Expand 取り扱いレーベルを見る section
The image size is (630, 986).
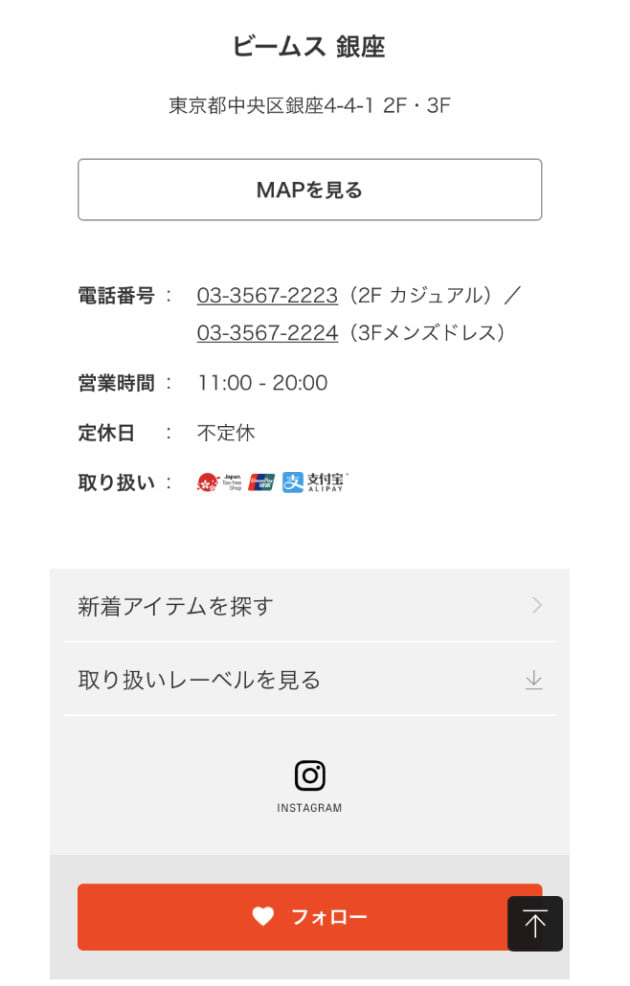(x=309, y=680)
